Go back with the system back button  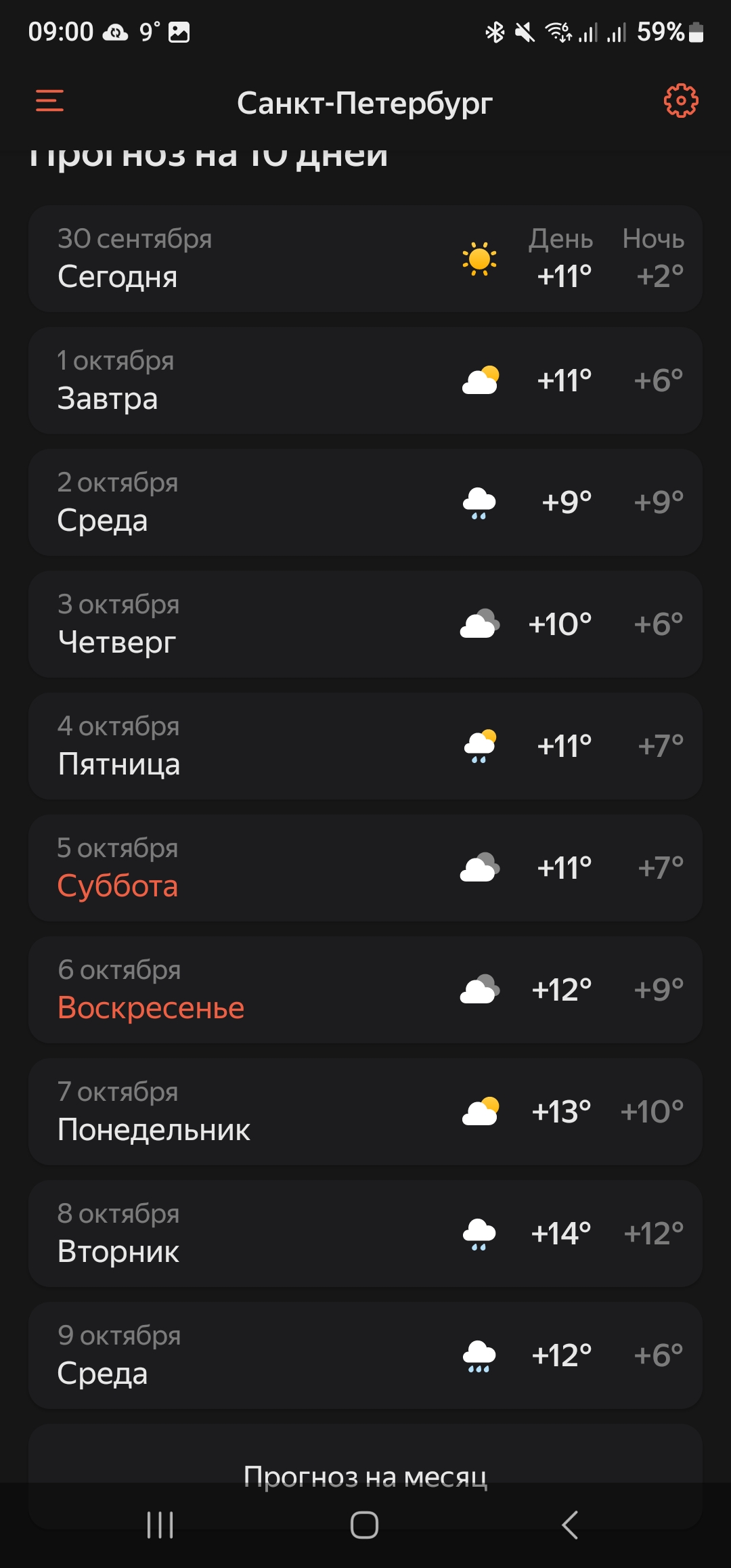570,1525
